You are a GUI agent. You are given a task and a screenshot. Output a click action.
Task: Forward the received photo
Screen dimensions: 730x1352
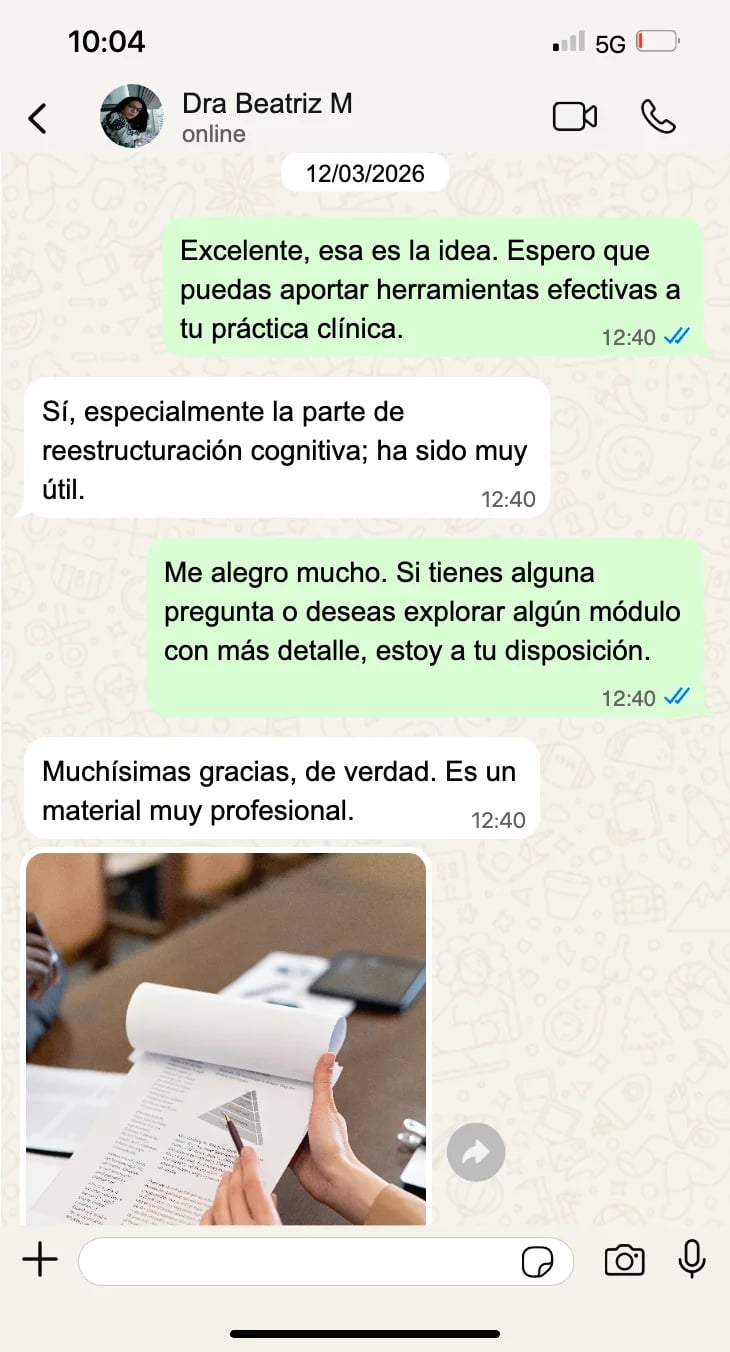tap(476, 1153)
